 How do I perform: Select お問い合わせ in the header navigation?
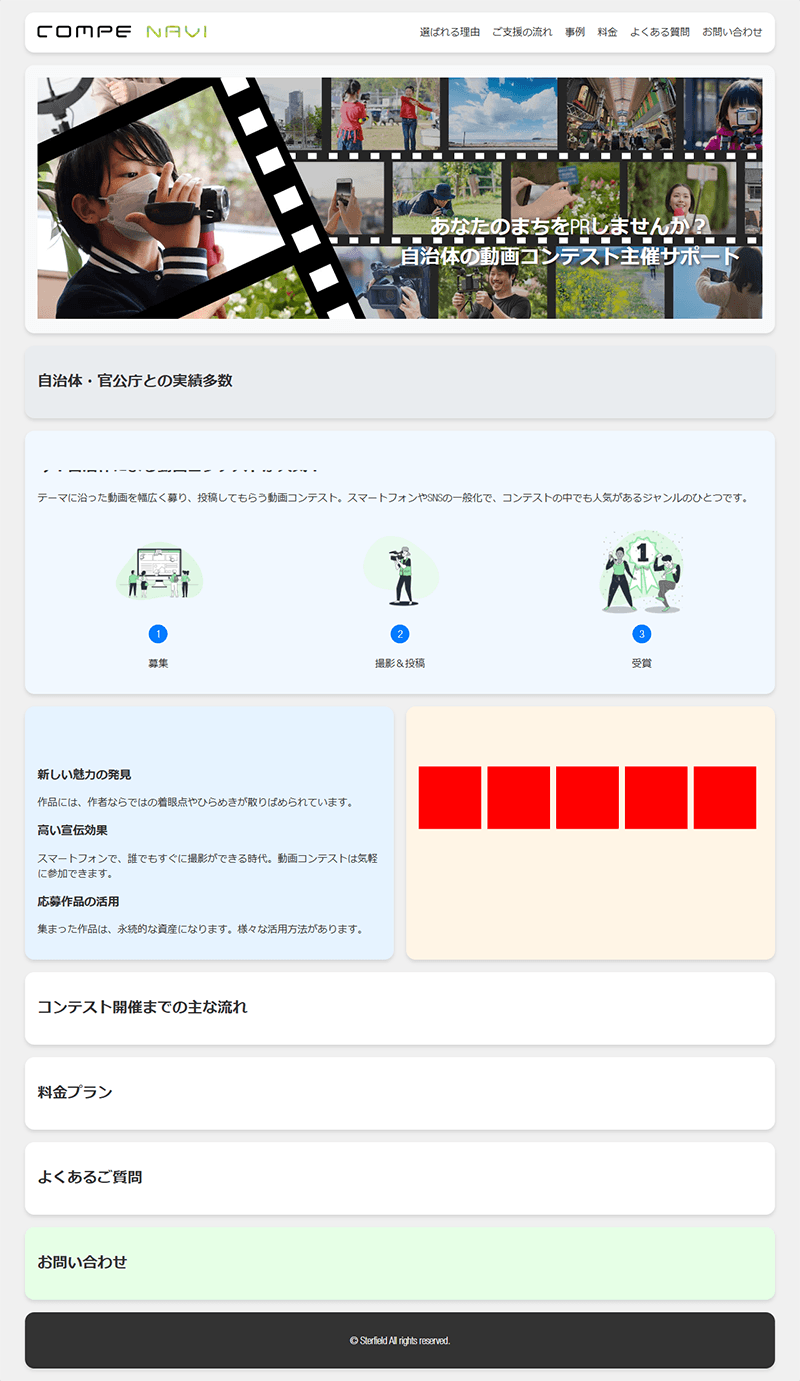(732, 32)
